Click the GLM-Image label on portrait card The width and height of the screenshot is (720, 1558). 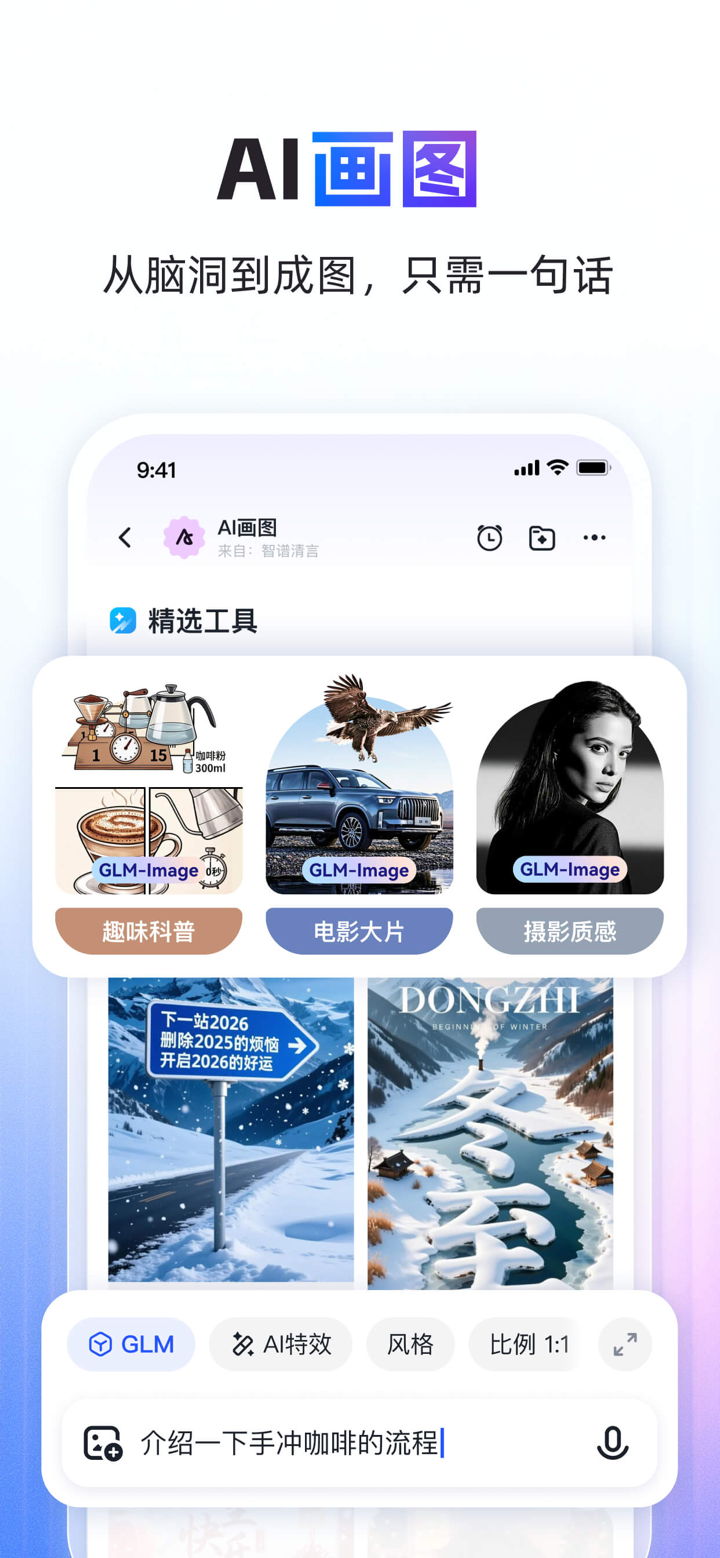click(569, 869)
